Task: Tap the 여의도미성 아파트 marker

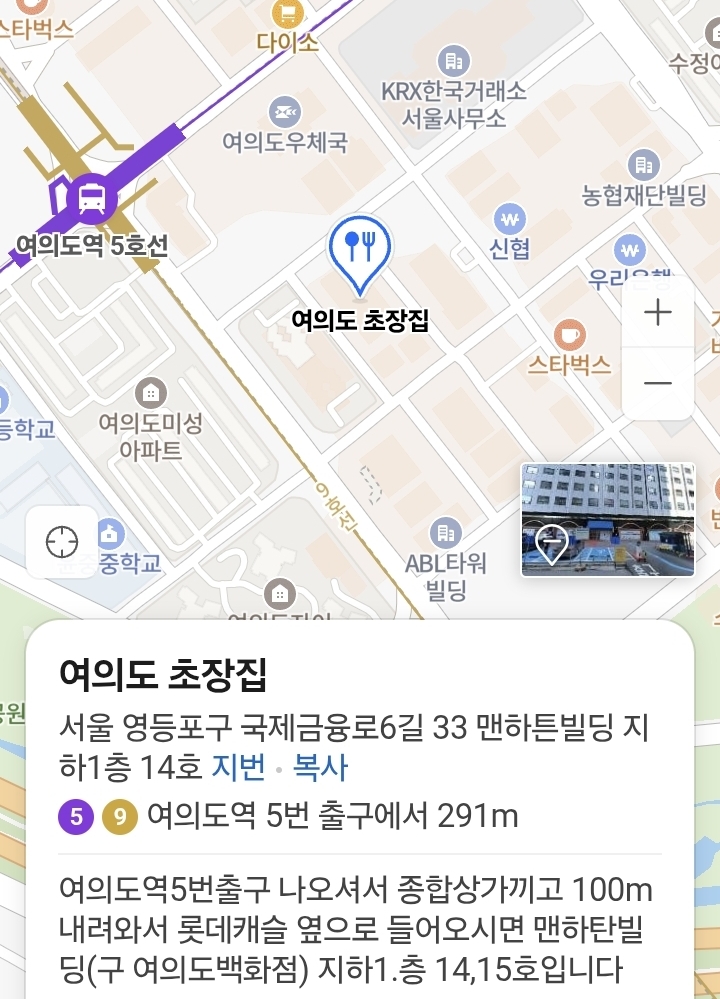Action: point(151,391)
